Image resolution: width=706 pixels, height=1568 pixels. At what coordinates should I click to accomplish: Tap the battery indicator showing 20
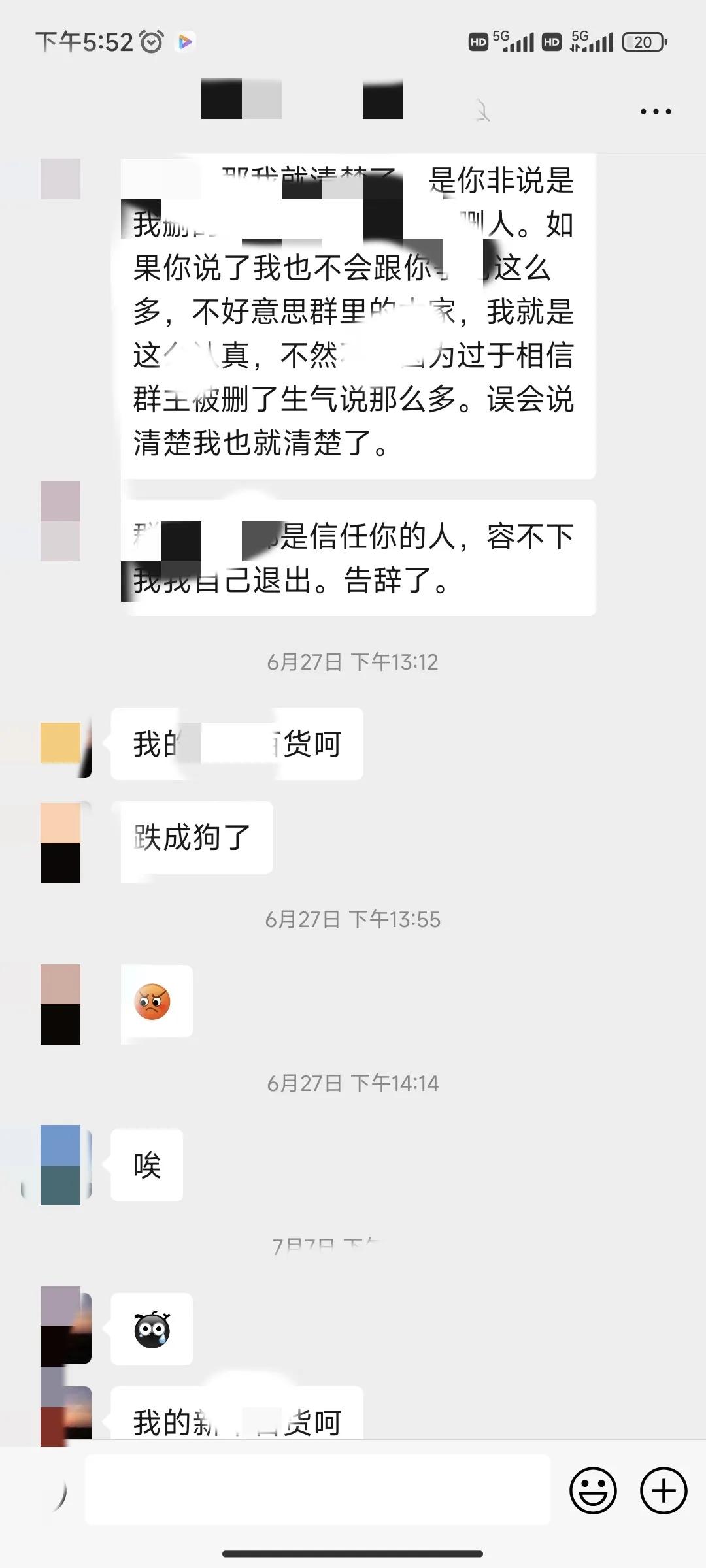pos(643,42)
